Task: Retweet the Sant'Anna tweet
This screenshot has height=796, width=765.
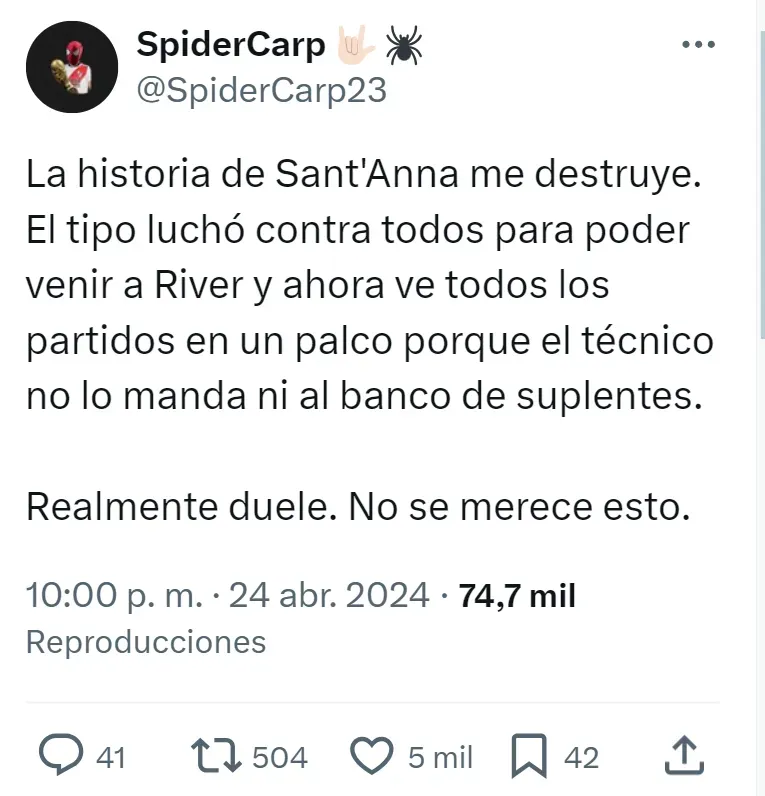Action: pos(212,756)
